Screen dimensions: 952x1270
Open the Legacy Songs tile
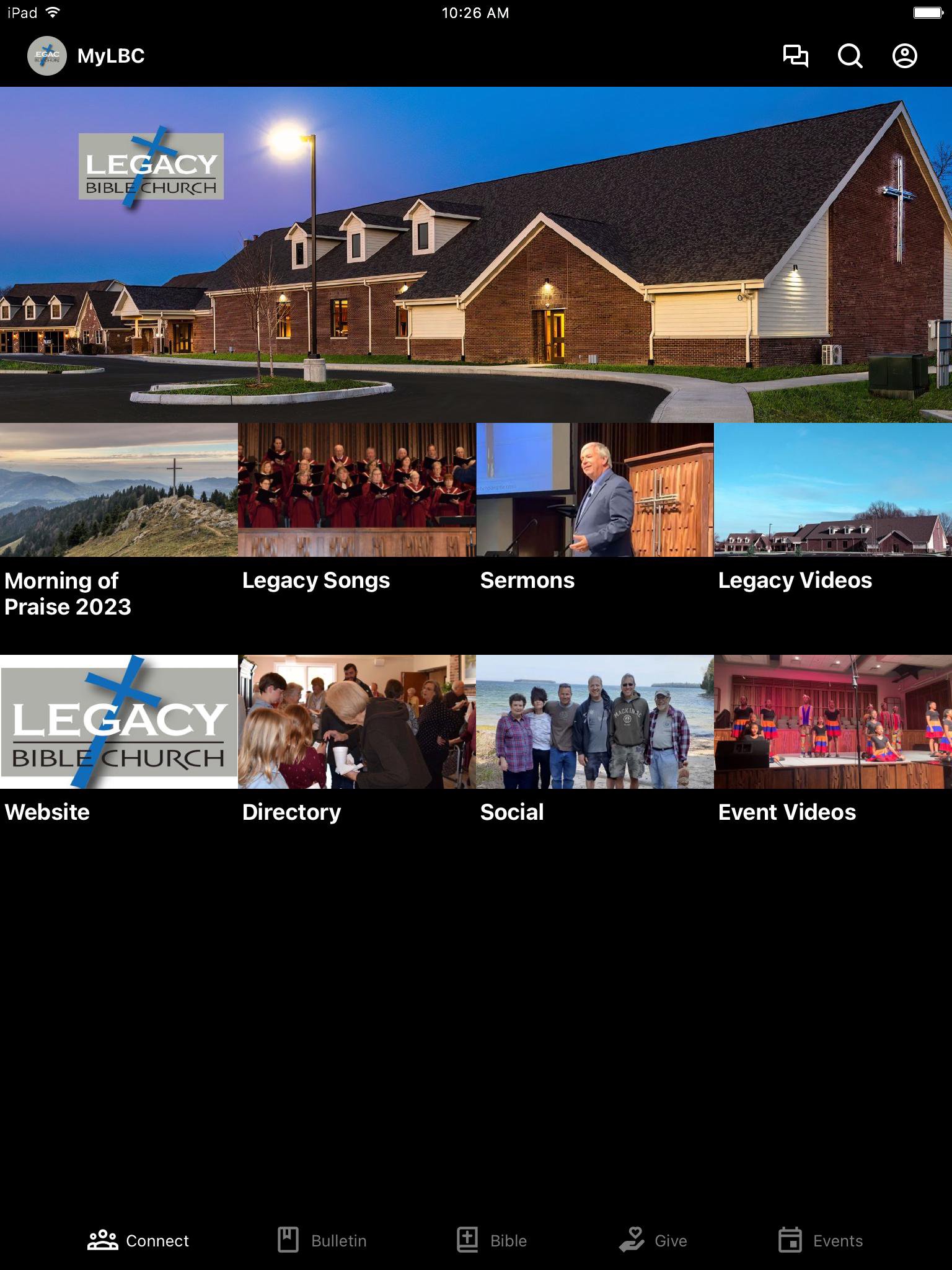tap(356, 491)
